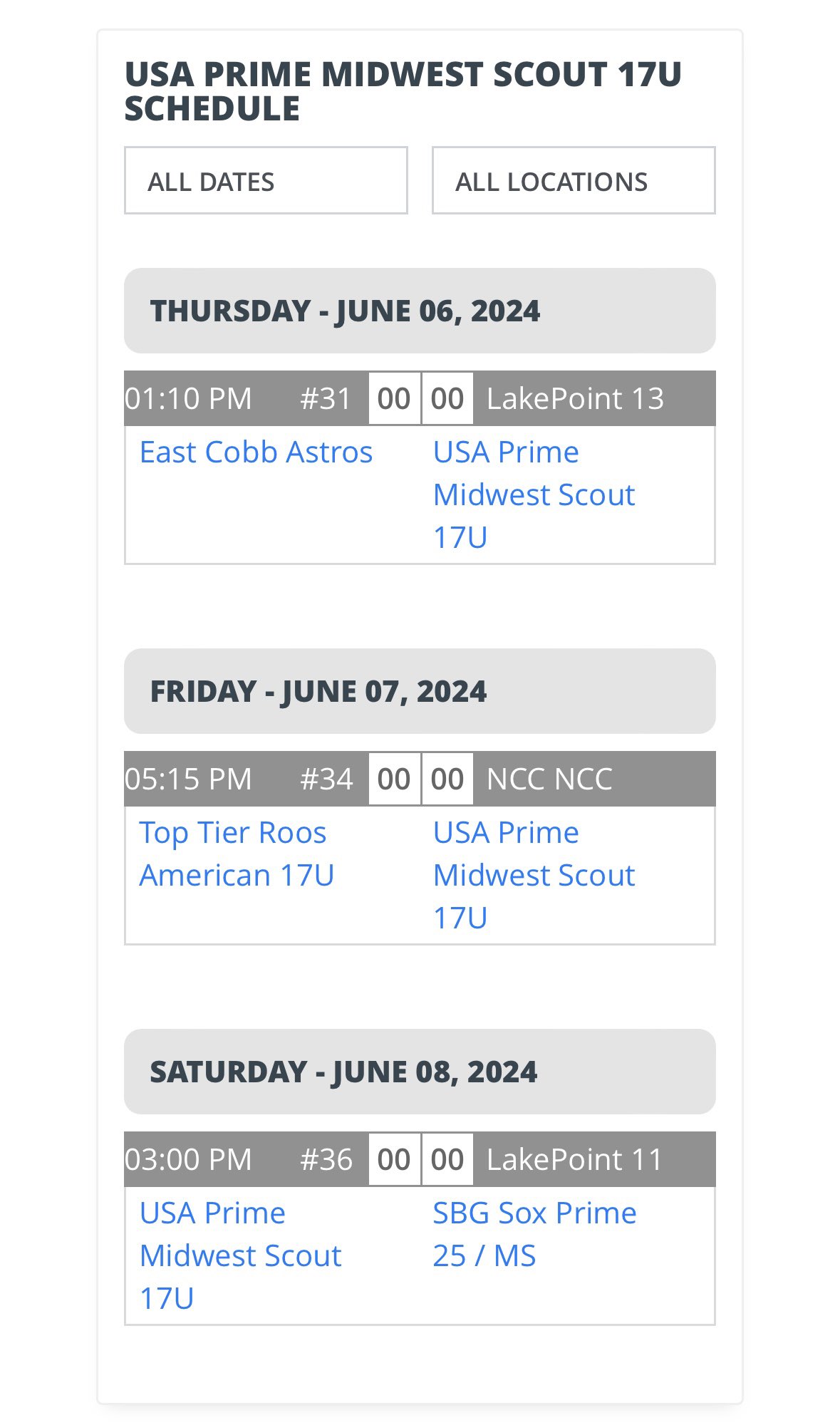Open the East Cobb Astros team link
The height and width of the screenshot is (1425, 840).
[x=256, y=452]
